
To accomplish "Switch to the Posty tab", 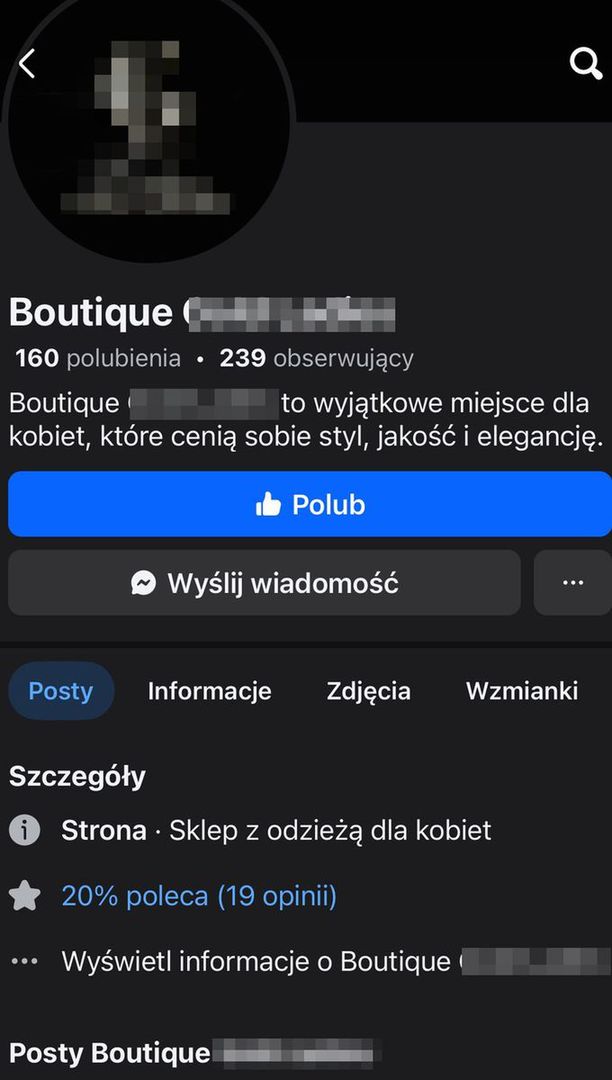I will tap(61, 691).
